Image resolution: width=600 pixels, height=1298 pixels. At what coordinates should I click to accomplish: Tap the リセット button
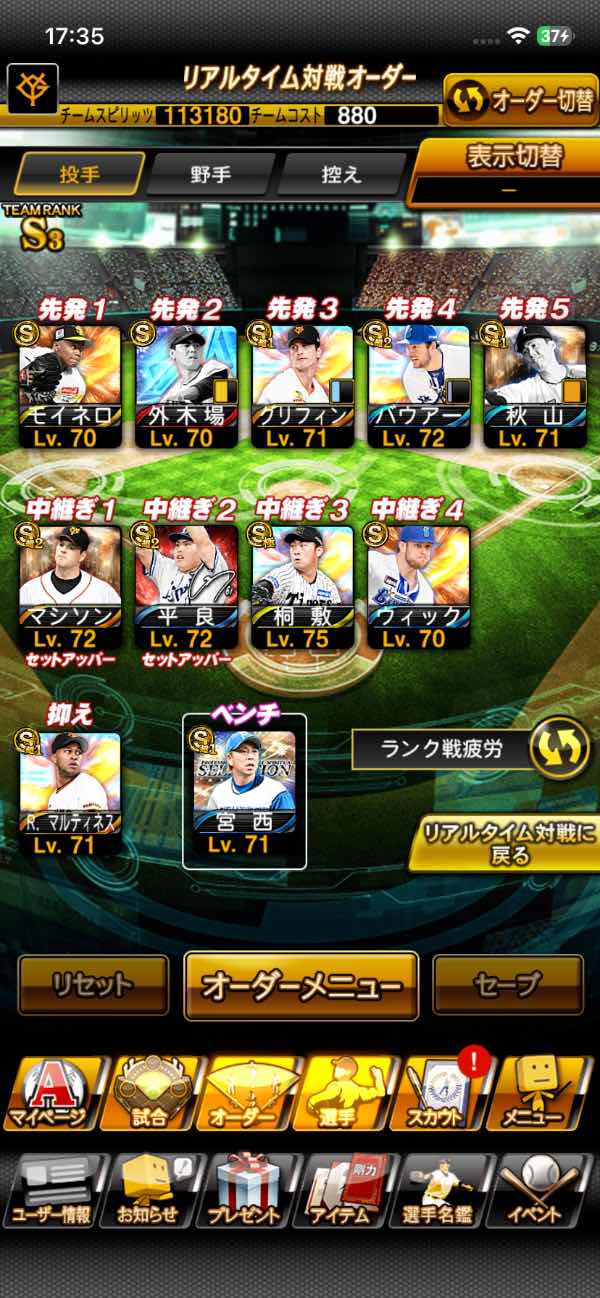(93, 985)
